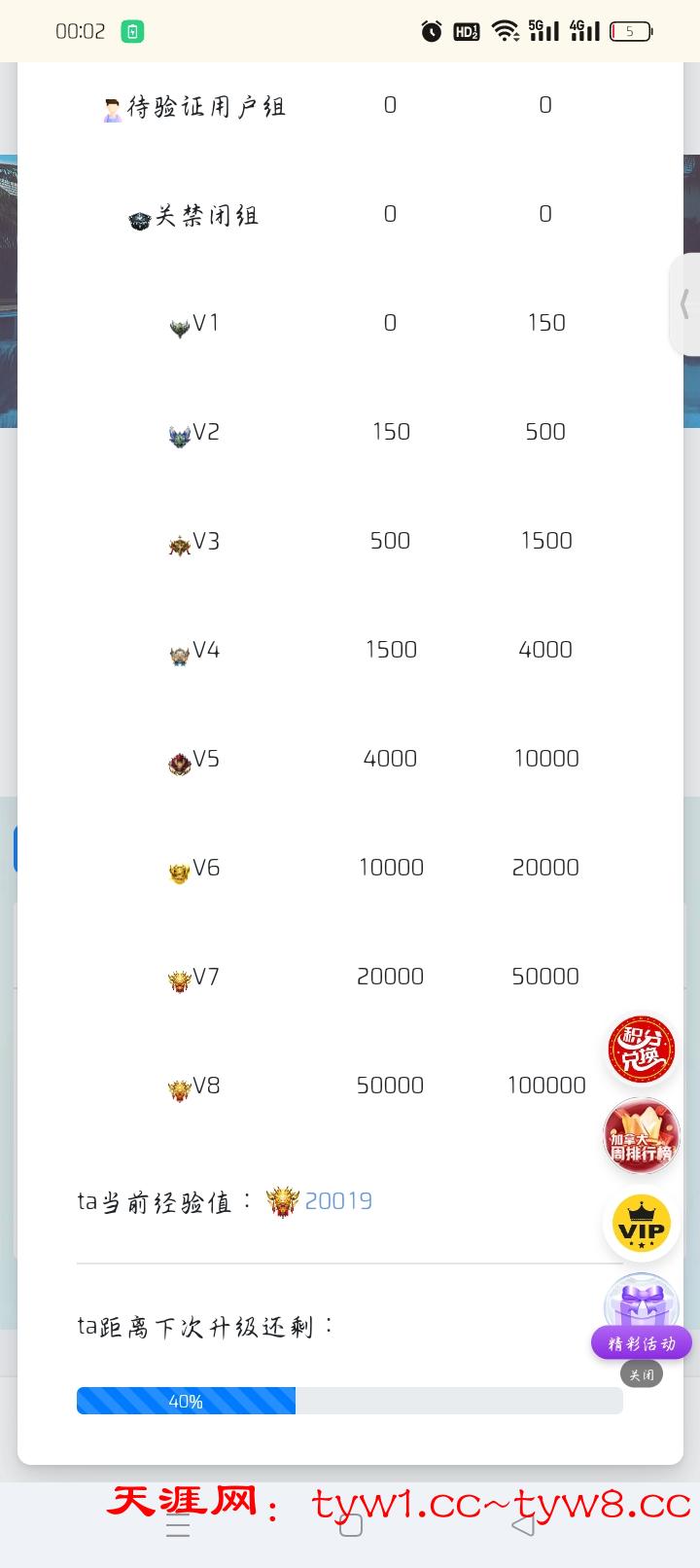Viewport: 700px width, 1568px height.
Task: Open the VIP crown icon
Action: click(642, 1226)
